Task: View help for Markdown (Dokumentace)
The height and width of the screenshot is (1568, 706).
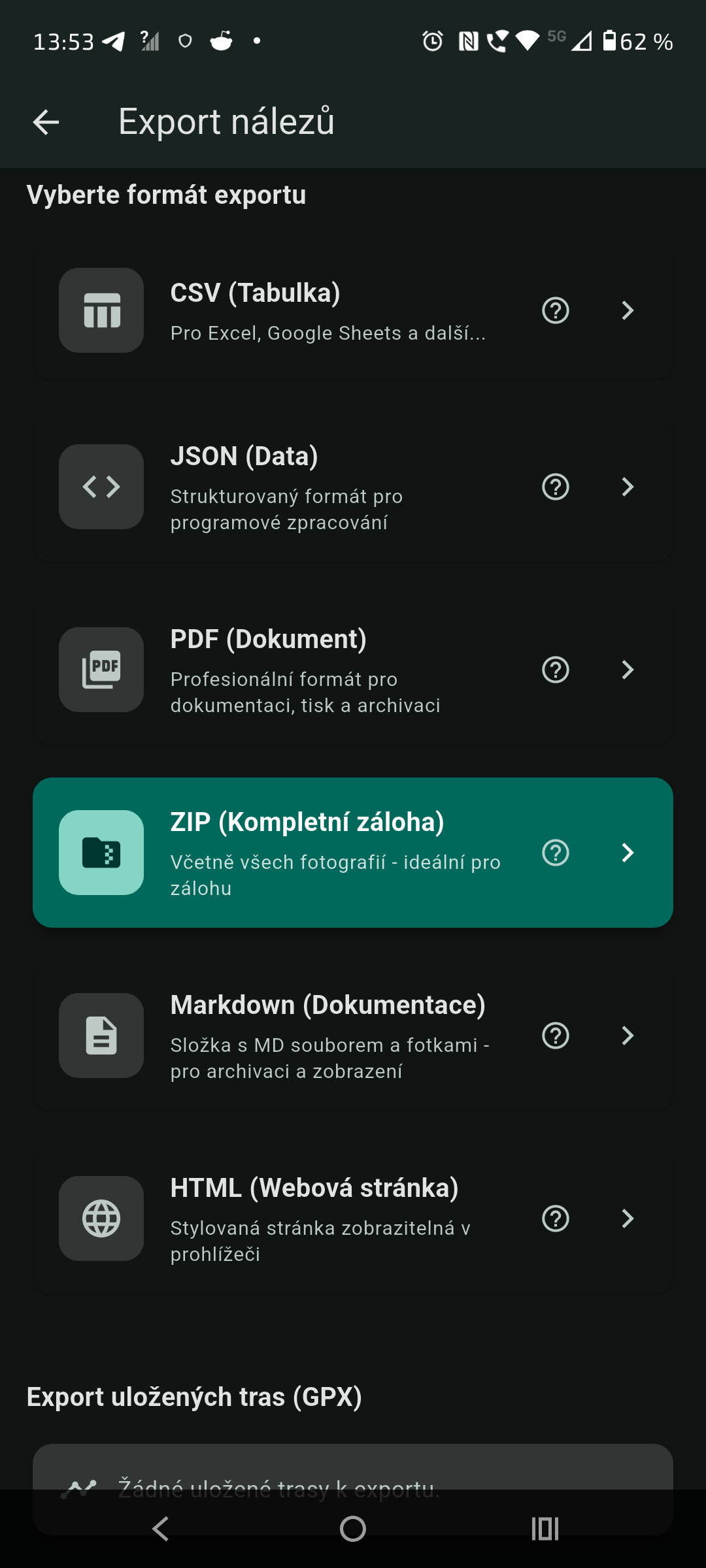Action: [556, 1036]
